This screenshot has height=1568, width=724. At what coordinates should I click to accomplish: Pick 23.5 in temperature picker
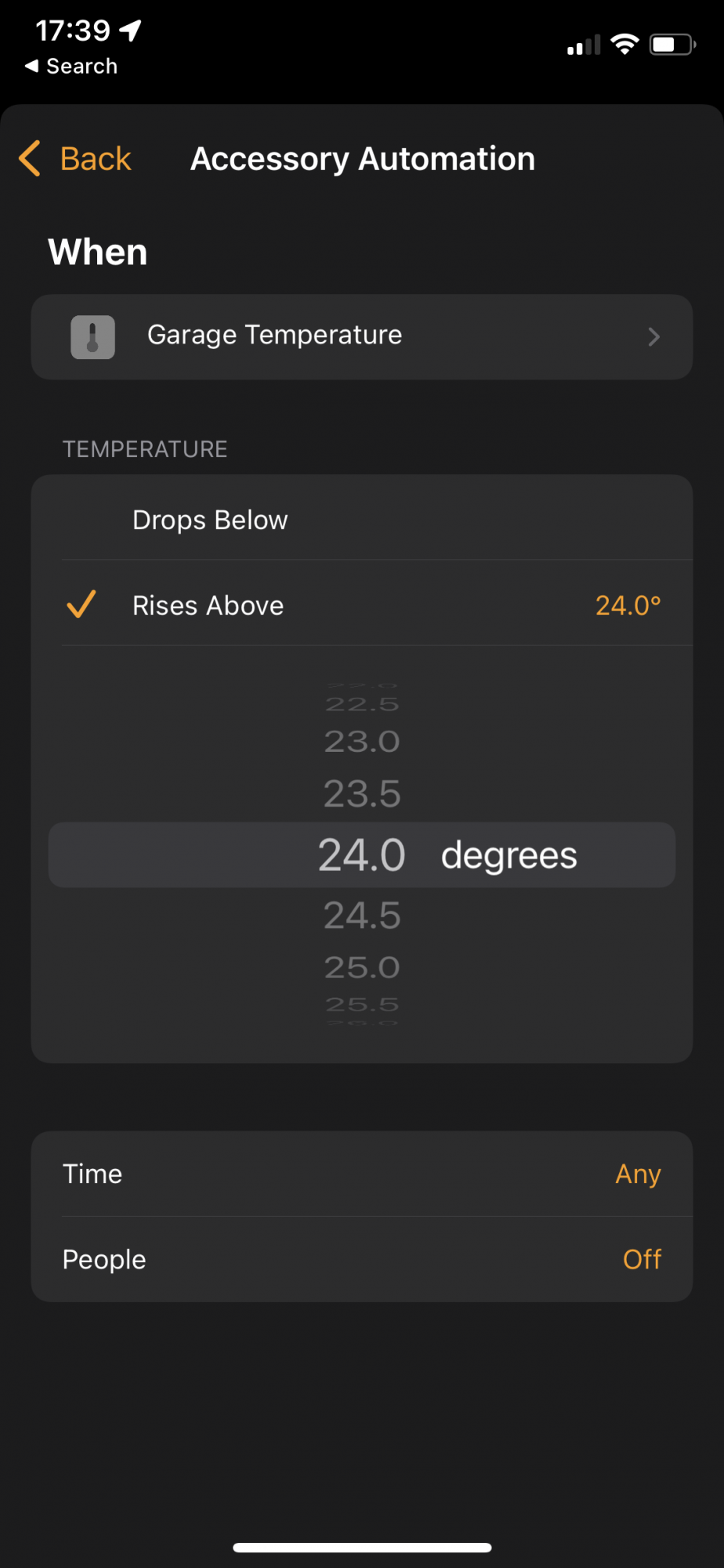(362, 794)
